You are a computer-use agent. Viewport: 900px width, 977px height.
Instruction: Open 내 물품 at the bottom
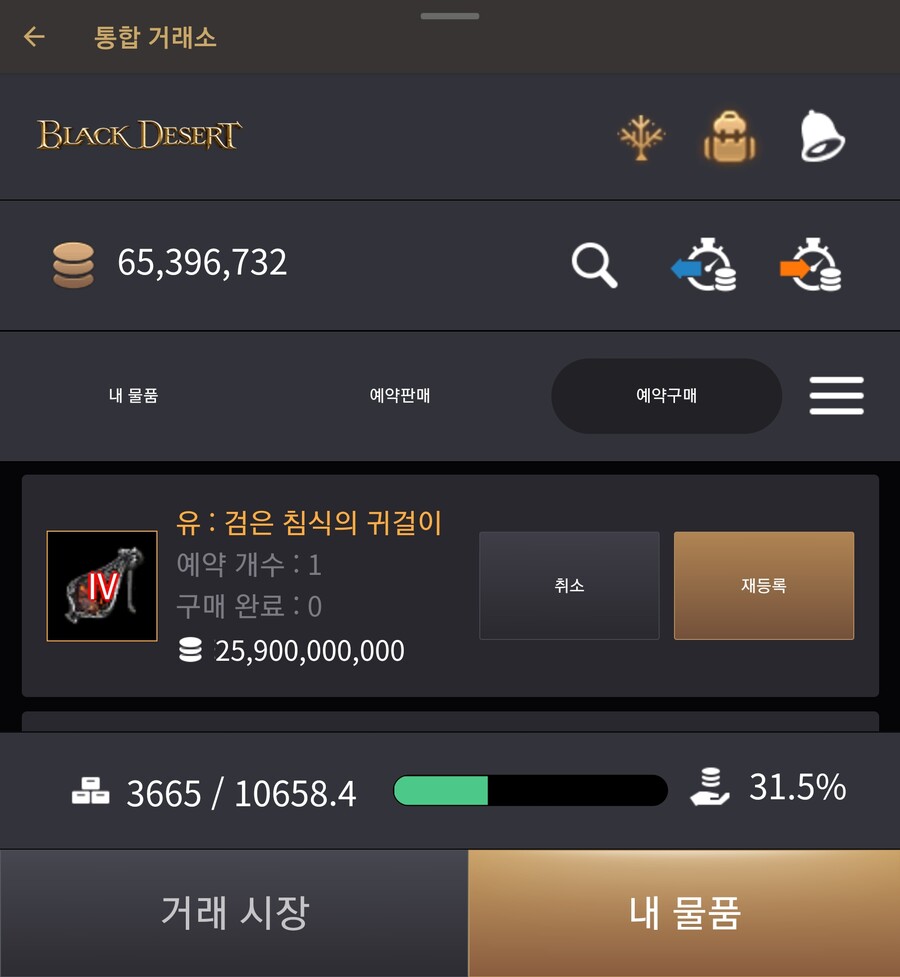coord(684,913)
